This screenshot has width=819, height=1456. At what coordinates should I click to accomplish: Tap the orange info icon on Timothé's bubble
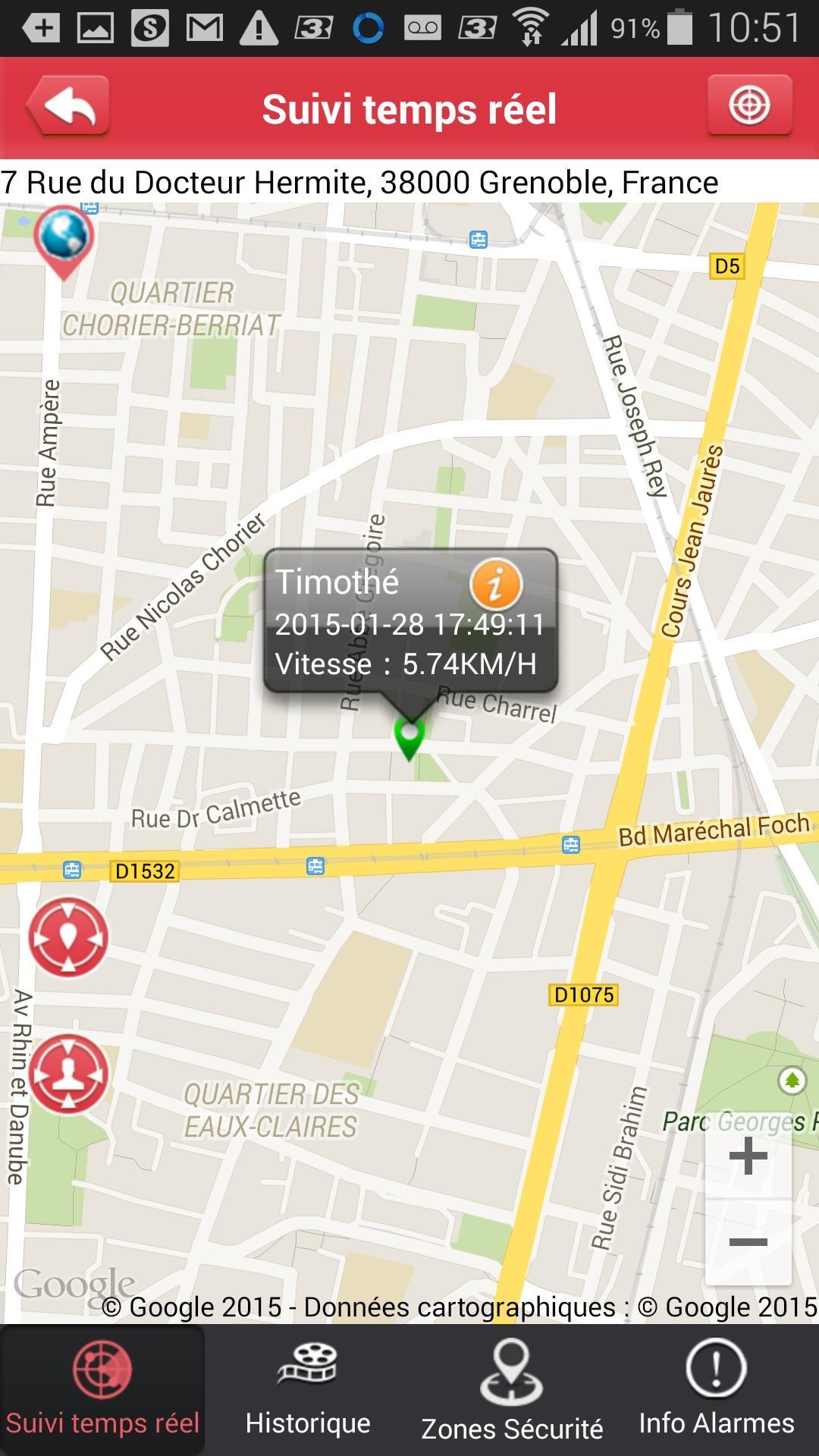pos(497,584)
